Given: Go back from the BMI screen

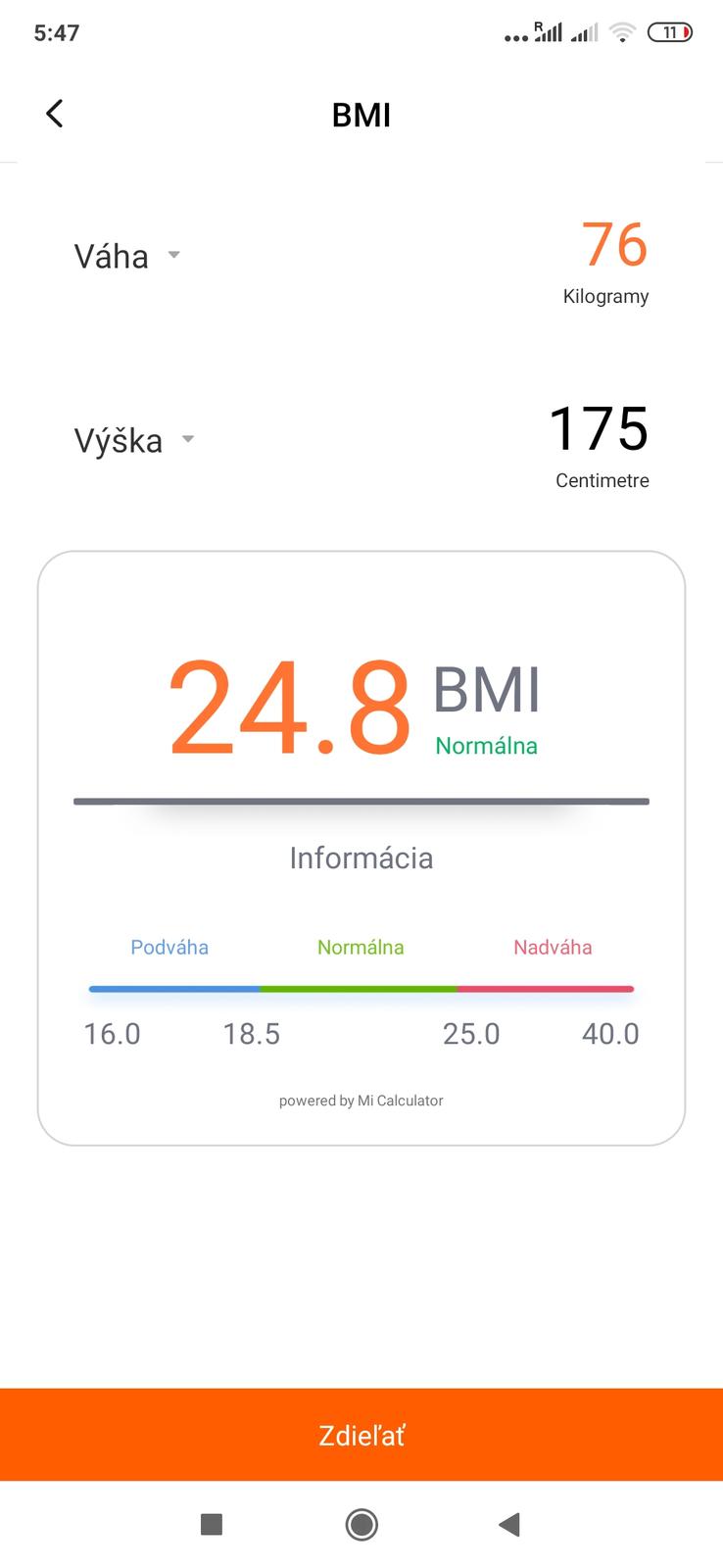Looking at the screenshot, I should 55,114.
